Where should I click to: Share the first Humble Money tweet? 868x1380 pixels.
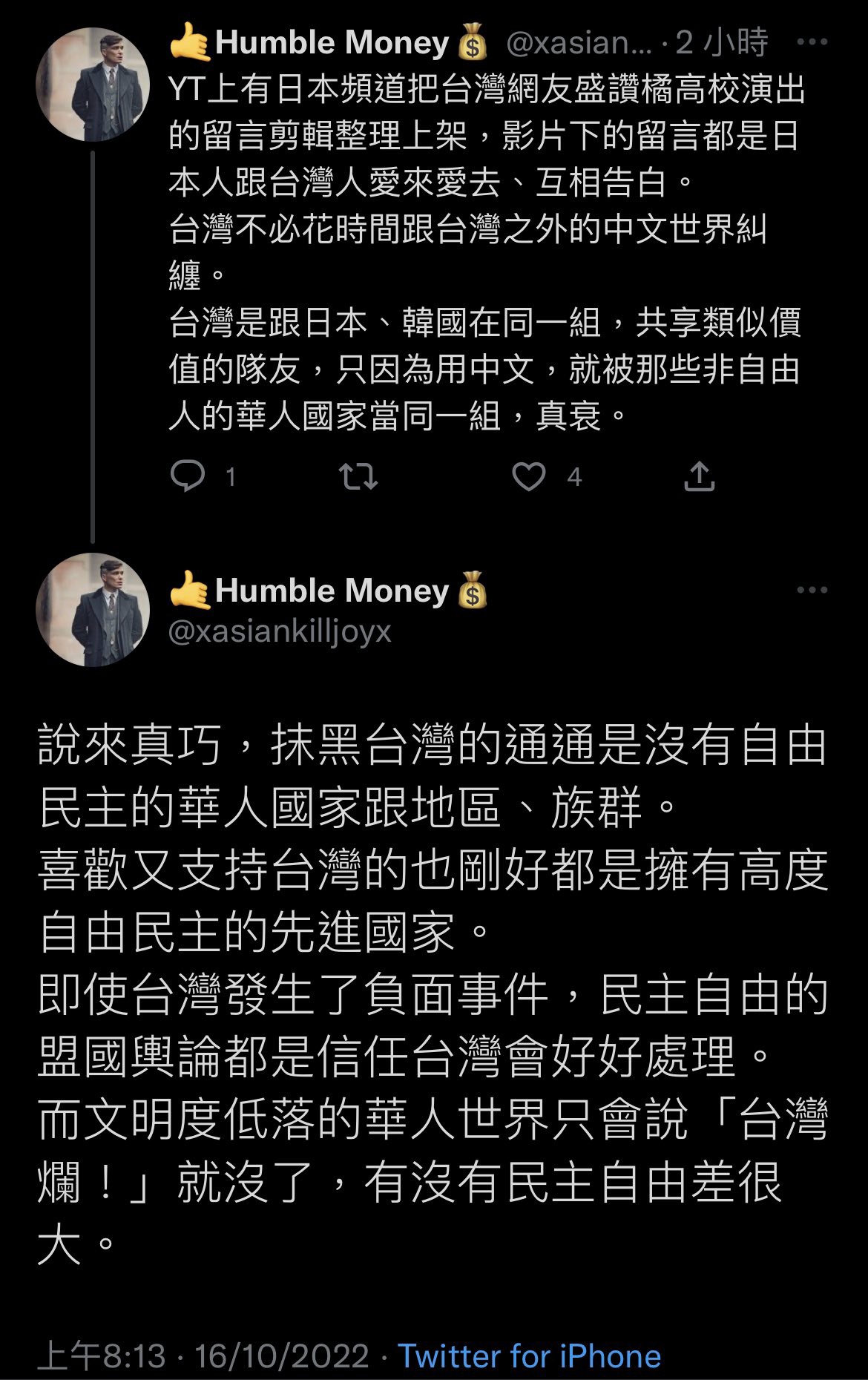pos(699,476)
